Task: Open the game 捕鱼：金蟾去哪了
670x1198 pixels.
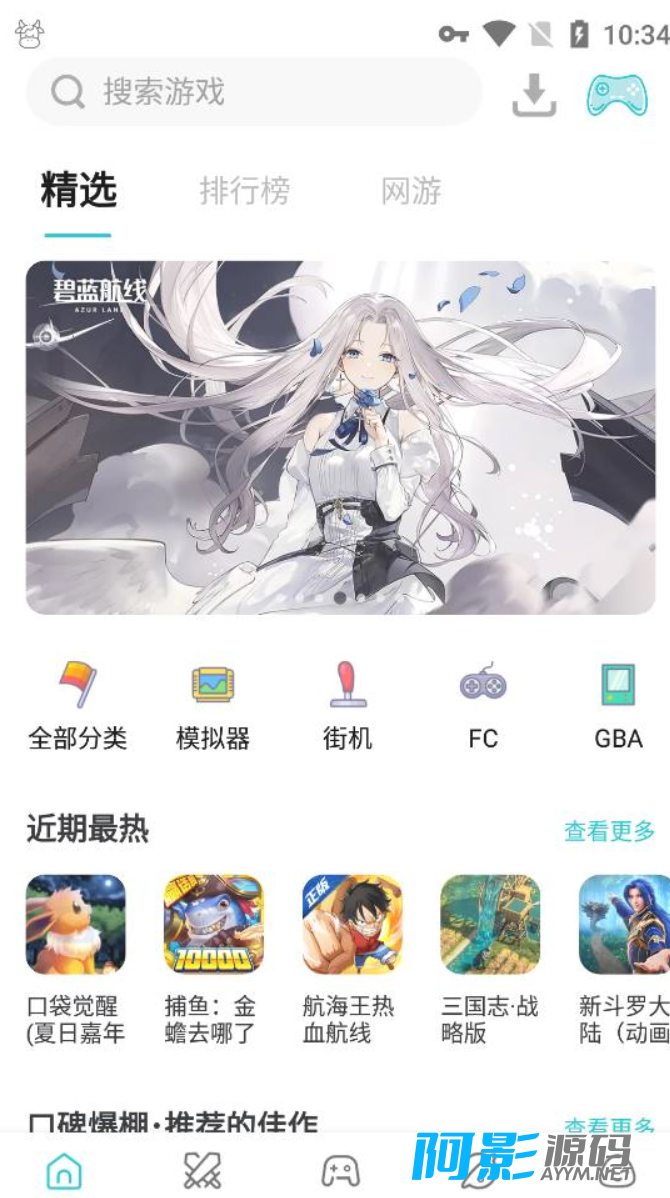Action: [213, 960]
